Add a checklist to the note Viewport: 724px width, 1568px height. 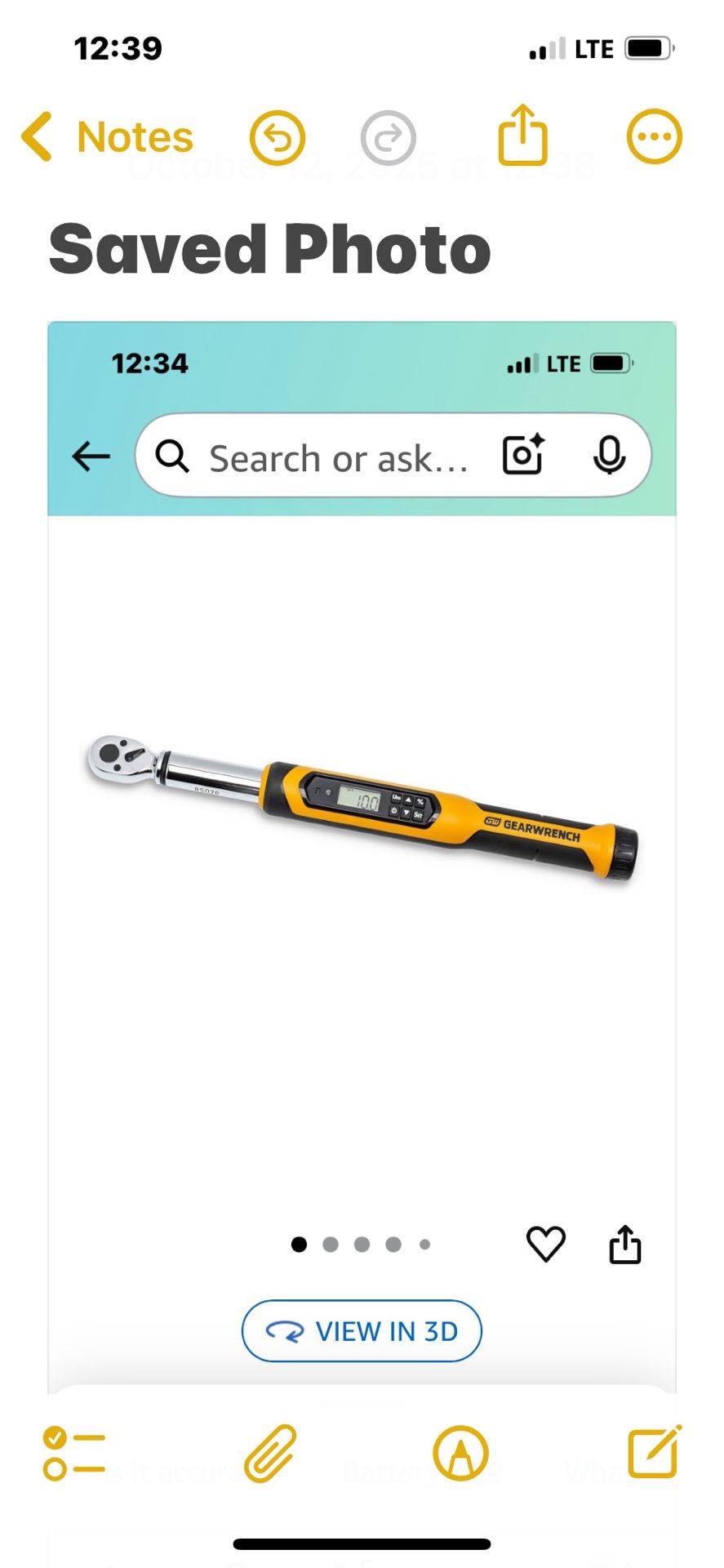click(73, 1454)
